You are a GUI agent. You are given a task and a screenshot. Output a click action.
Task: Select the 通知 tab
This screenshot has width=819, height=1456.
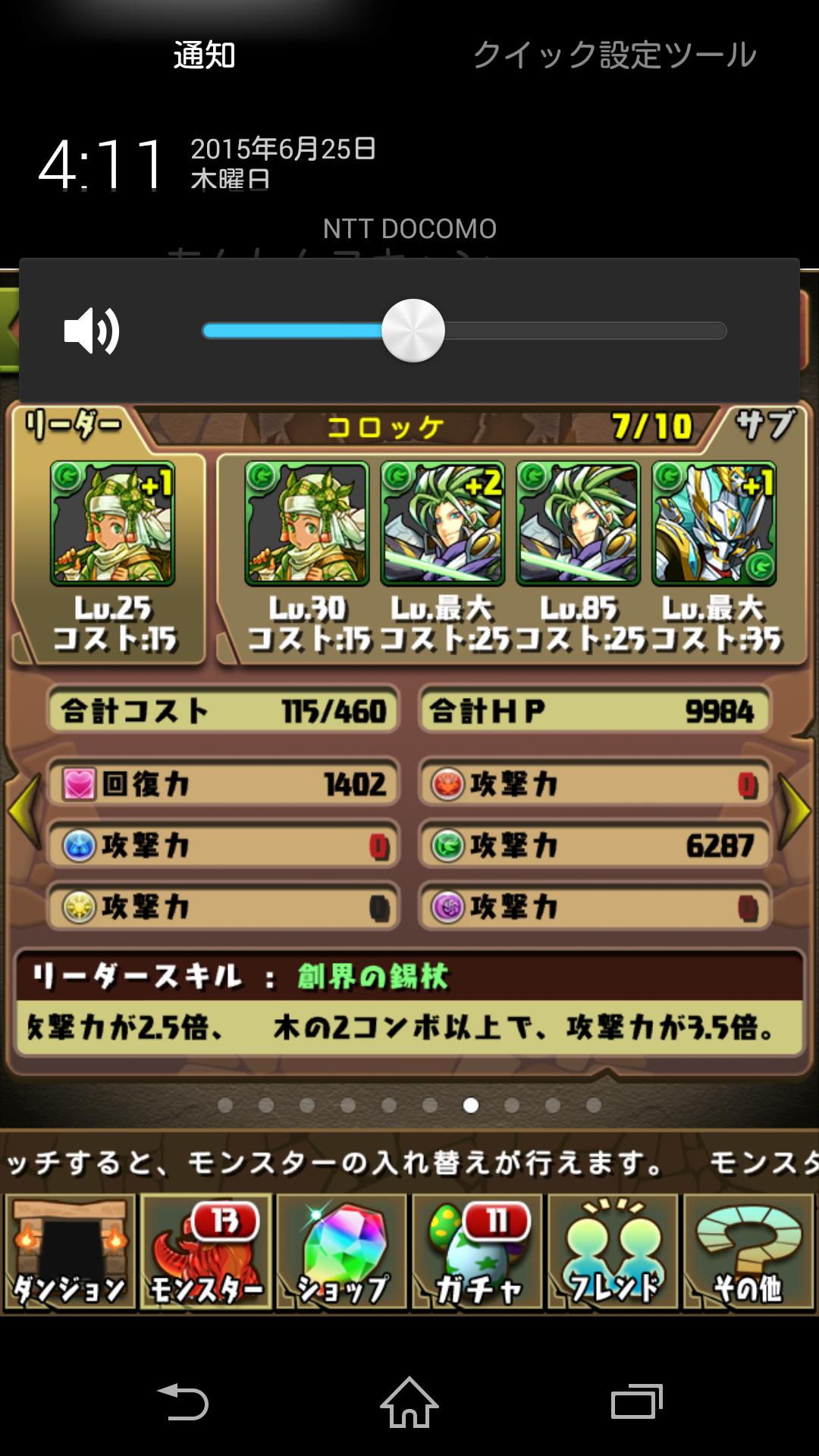(x=205, y=55)
